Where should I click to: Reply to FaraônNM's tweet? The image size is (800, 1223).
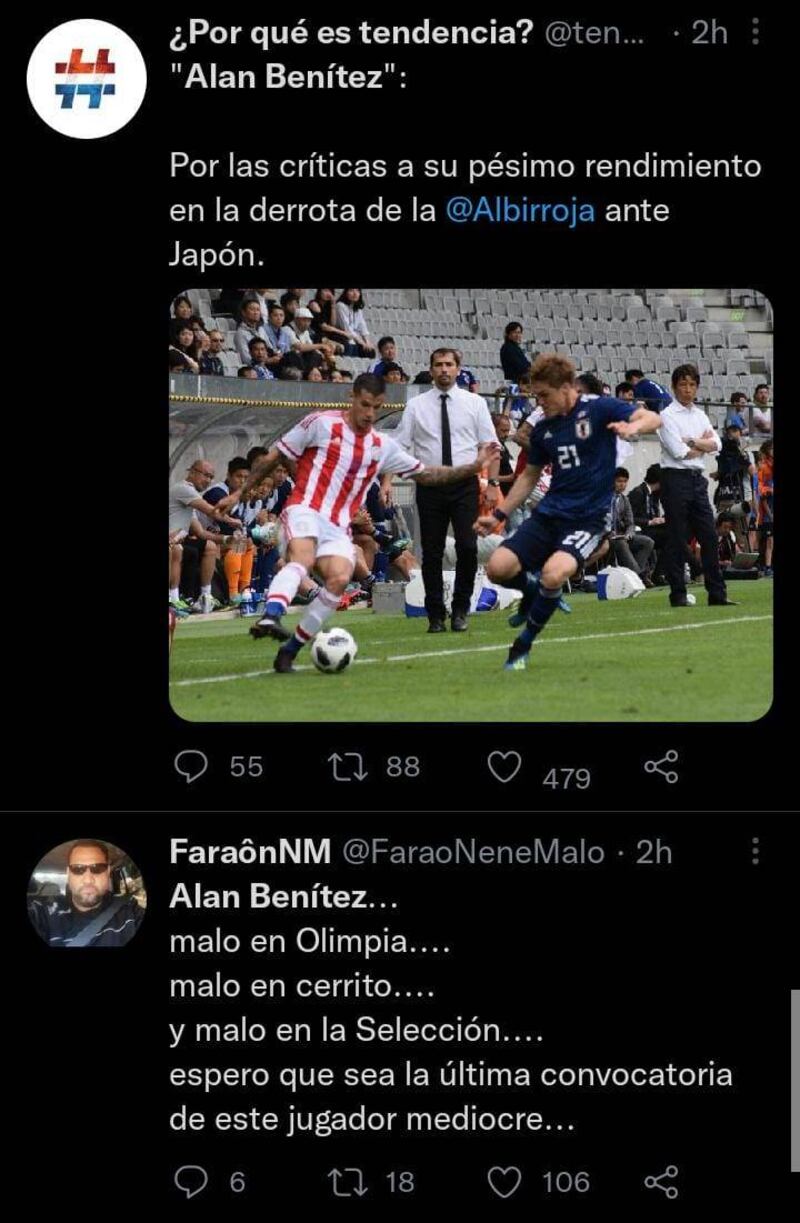(190, 1182)
